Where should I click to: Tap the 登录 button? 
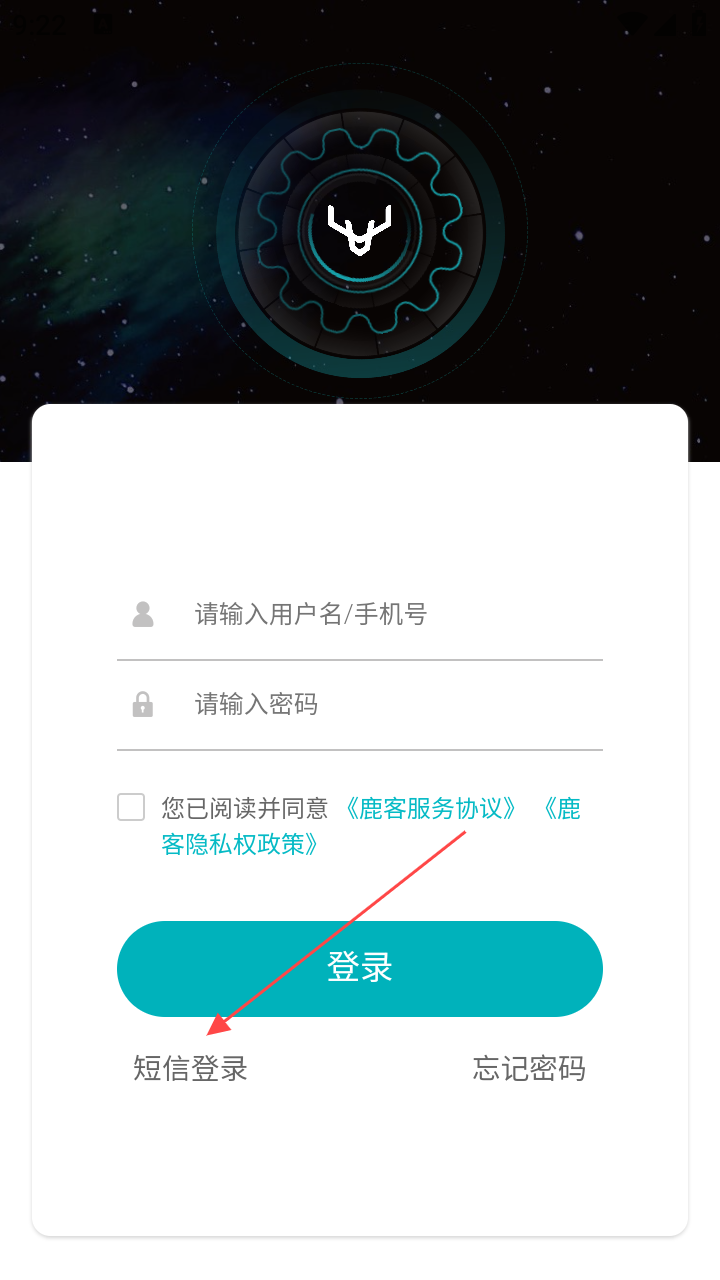pos(360,968)
